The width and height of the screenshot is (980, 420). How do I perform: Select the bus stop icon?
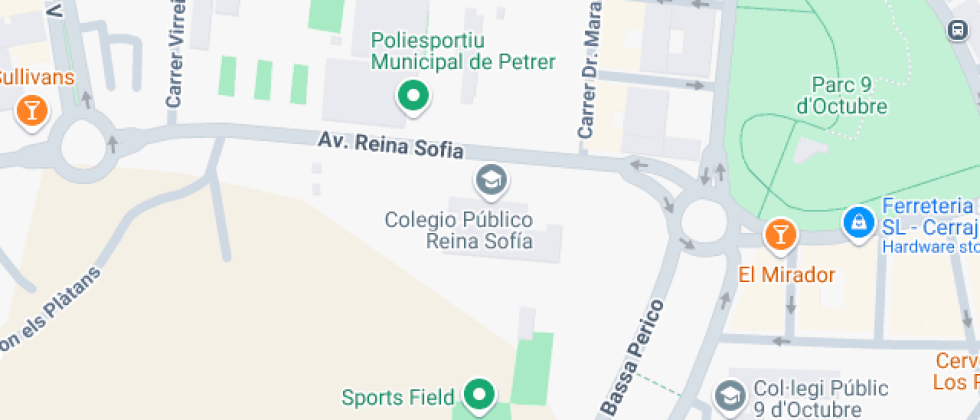pos(957,29)
